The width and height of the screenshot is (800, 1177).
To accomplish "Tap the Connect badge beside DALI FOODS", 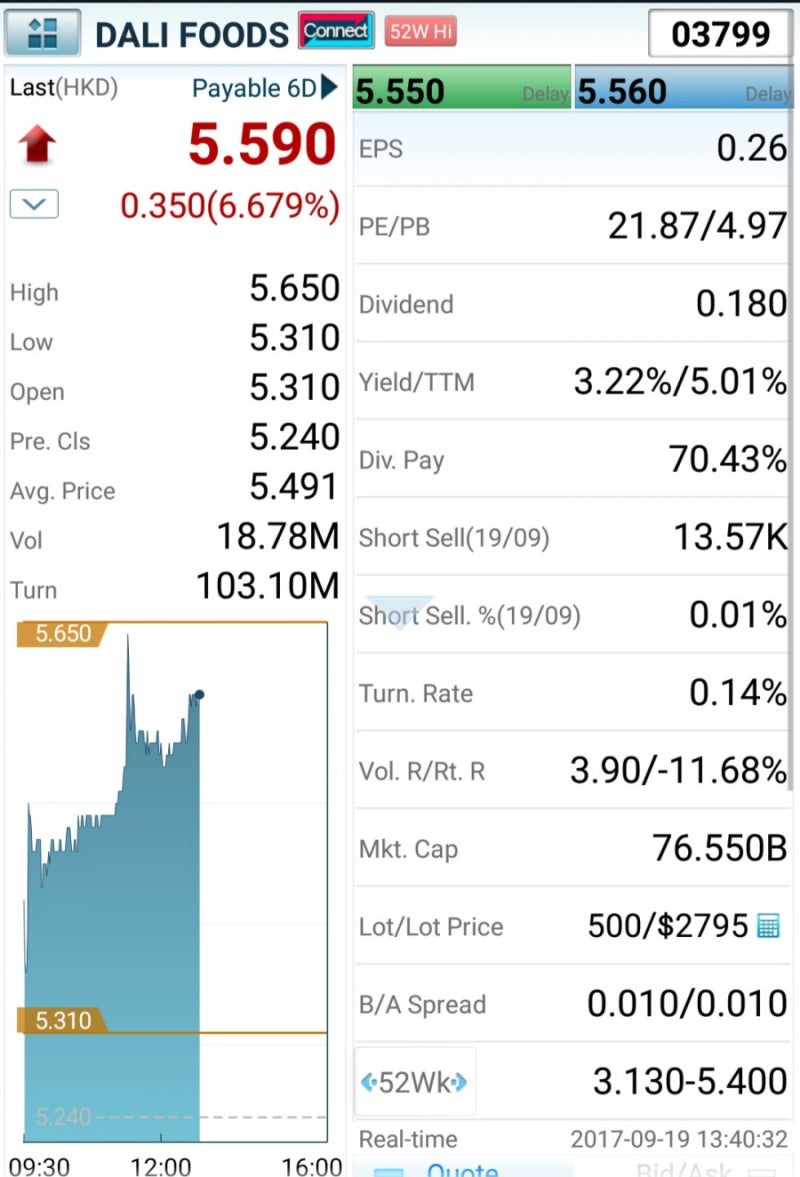I will click(x=336, y=32).
